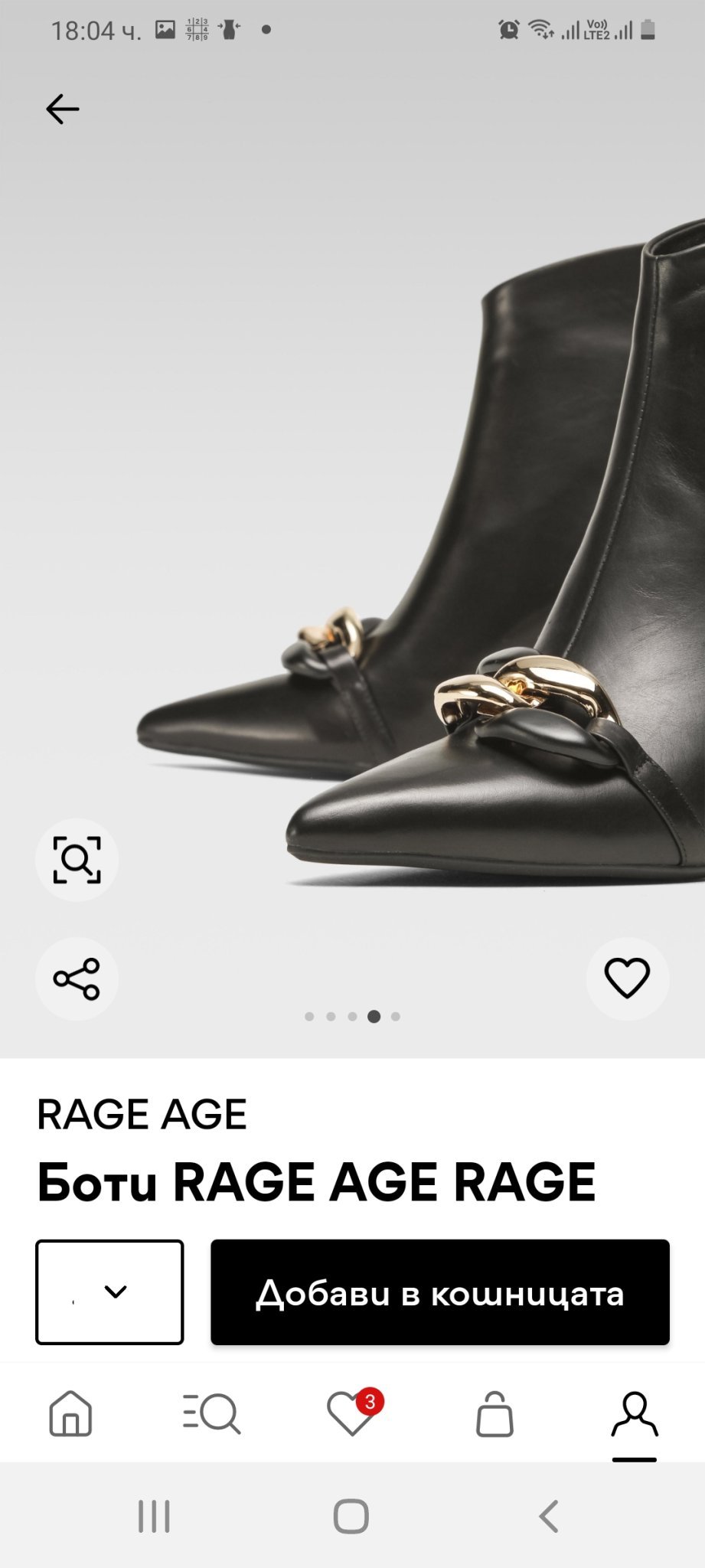Image resolution: width=705 pixels, height=1568 pixels.
Task: Share this RAGE AGE boots product
Action: 77,978
